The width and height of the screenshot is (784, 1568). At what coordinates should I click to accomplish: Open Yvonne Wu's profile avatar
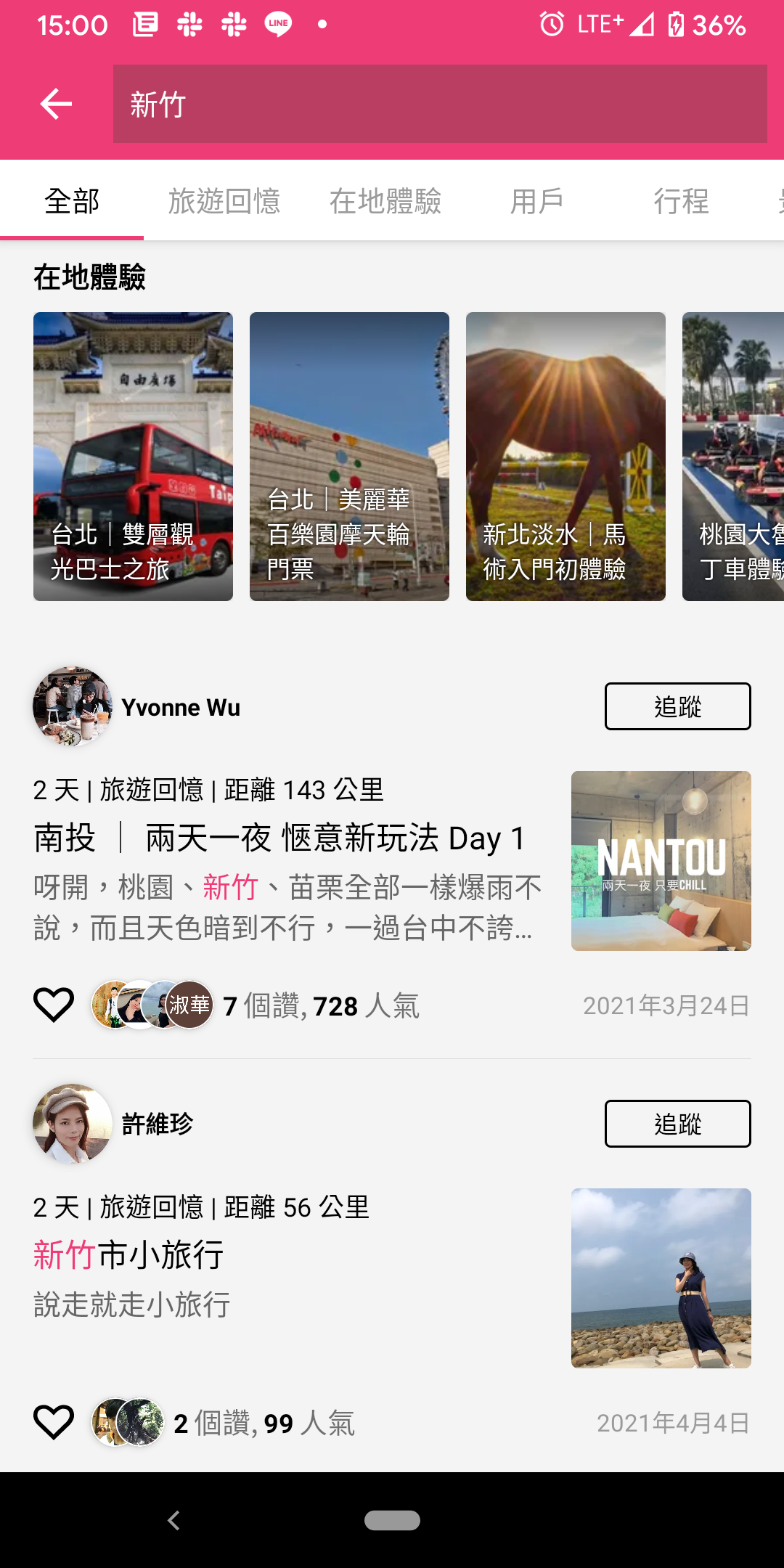pos(73,706)
